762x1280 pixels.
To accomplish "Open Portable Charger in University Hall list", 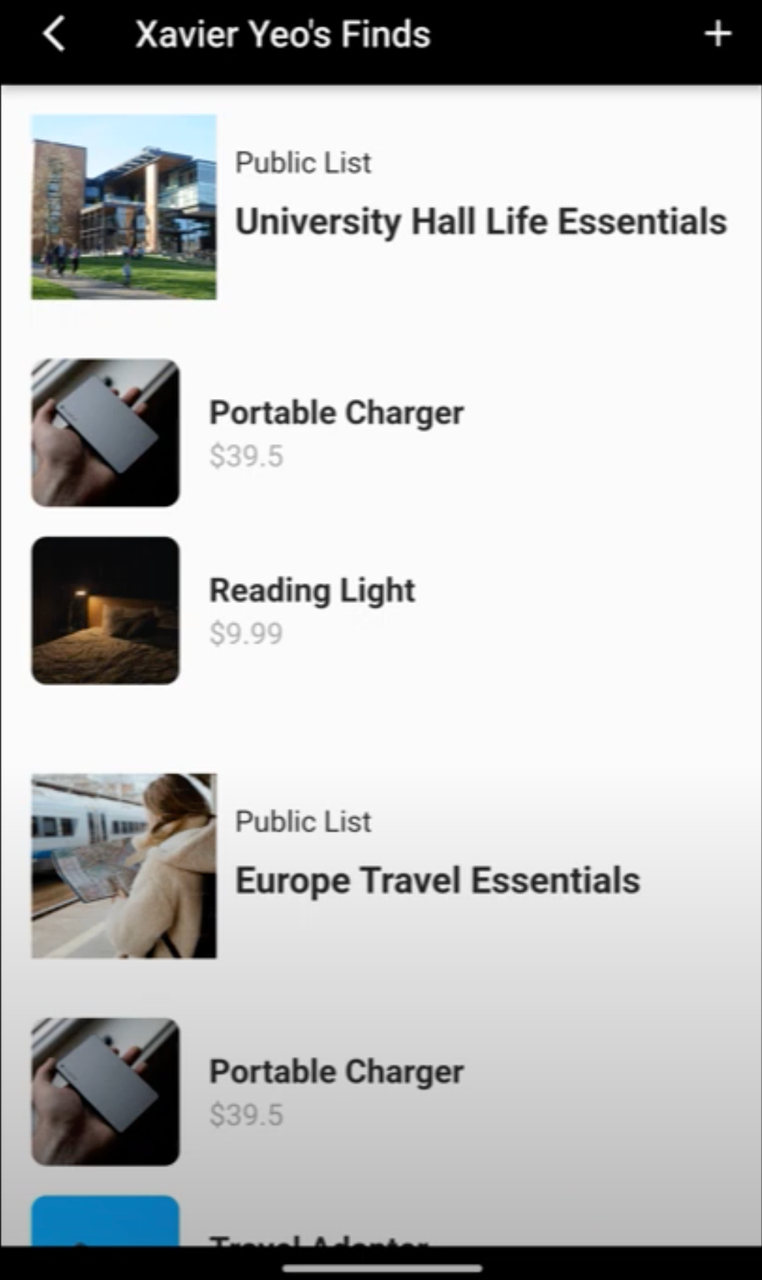I will 336,413.
